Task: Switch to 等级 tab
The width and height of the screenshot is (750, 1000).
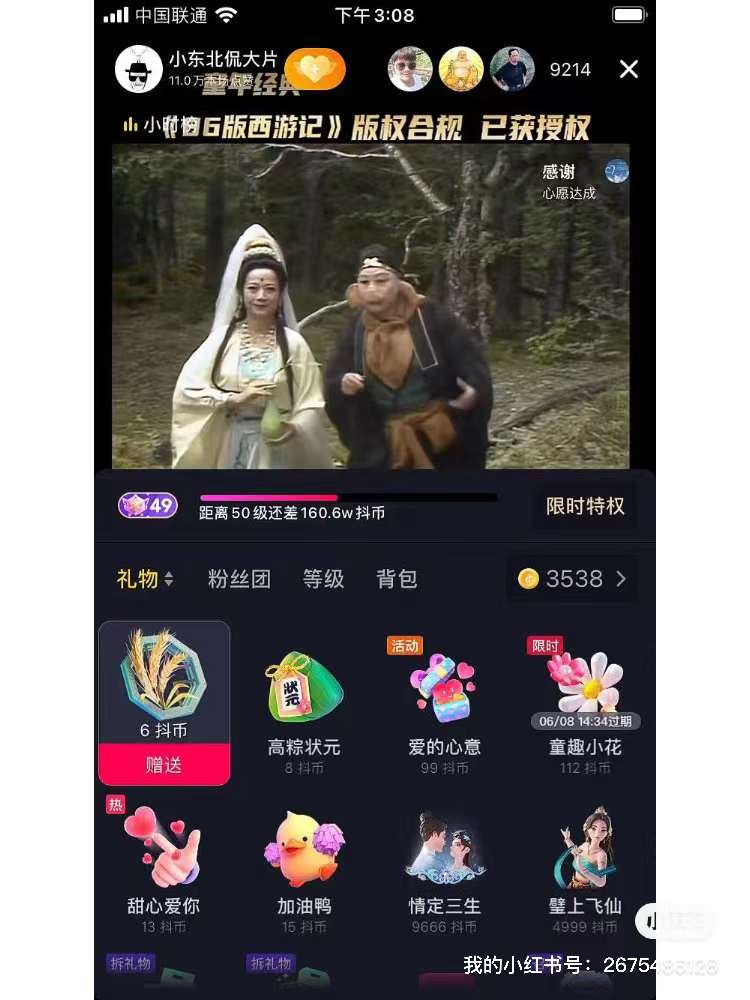Action: tap(323, 579)
